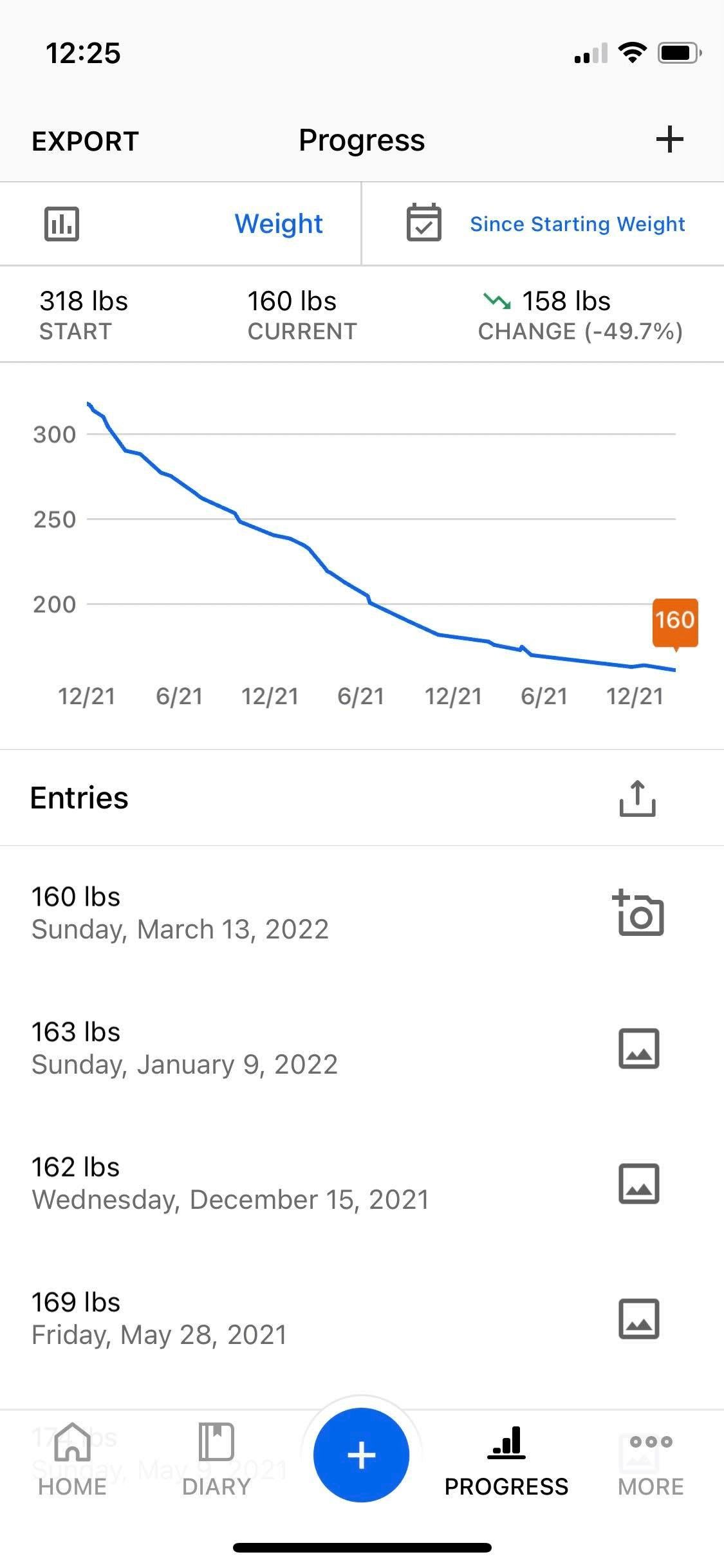Open the 162 lbs entry row
Screen dimensions: 724x1568
click(362, 1183)
